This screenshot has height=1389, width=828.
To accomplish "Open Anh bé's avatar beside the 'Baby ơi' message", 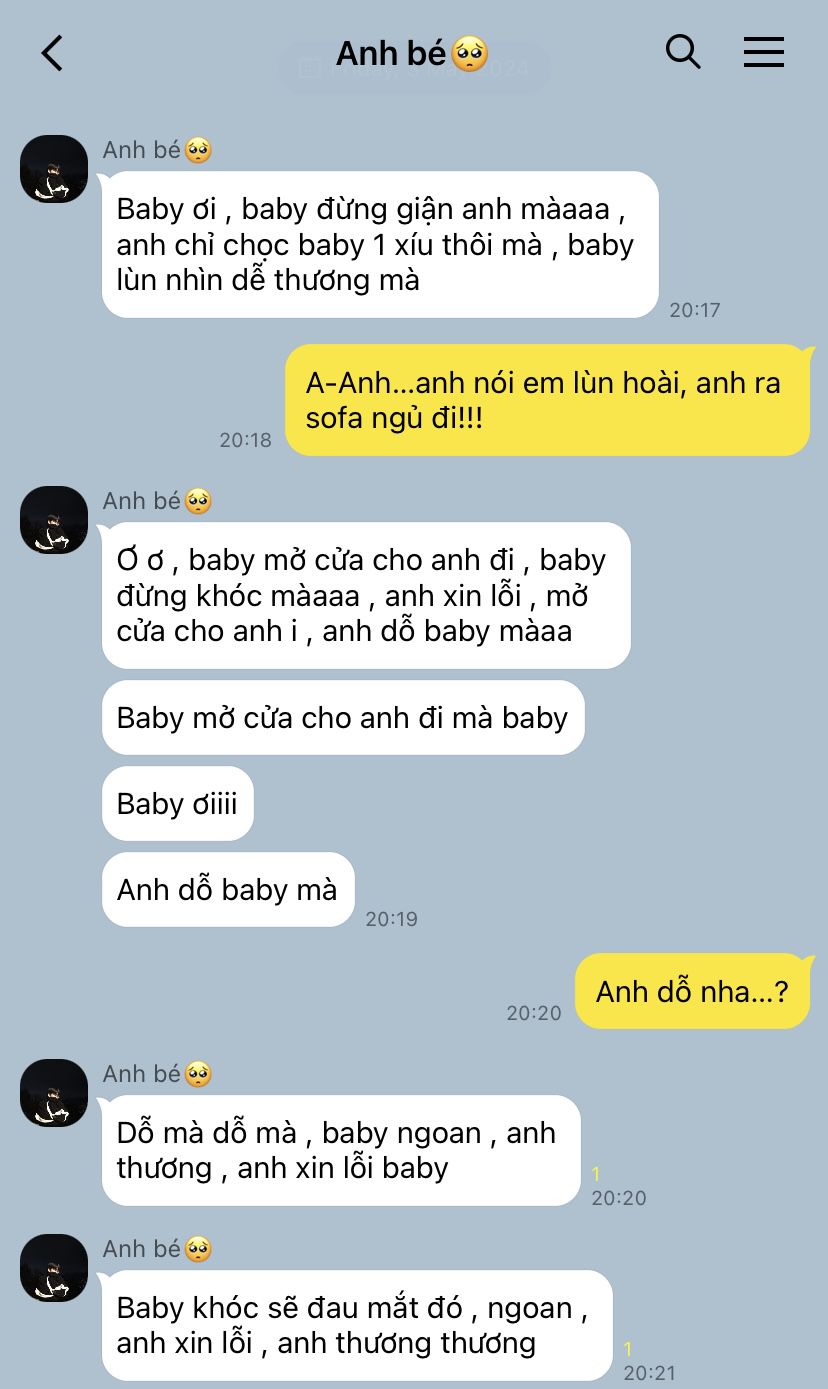I will (54, 169).
